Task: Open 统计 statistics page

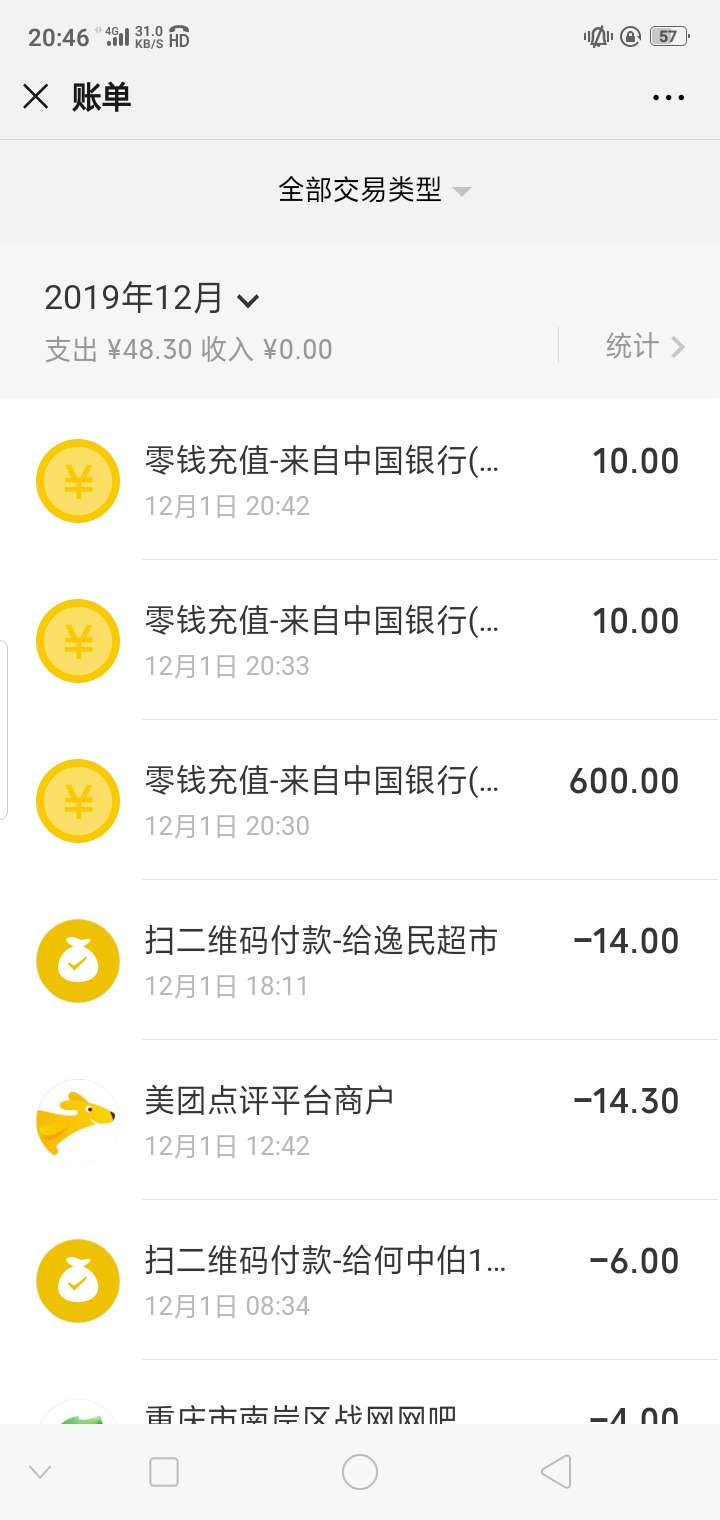Action: 645,347
